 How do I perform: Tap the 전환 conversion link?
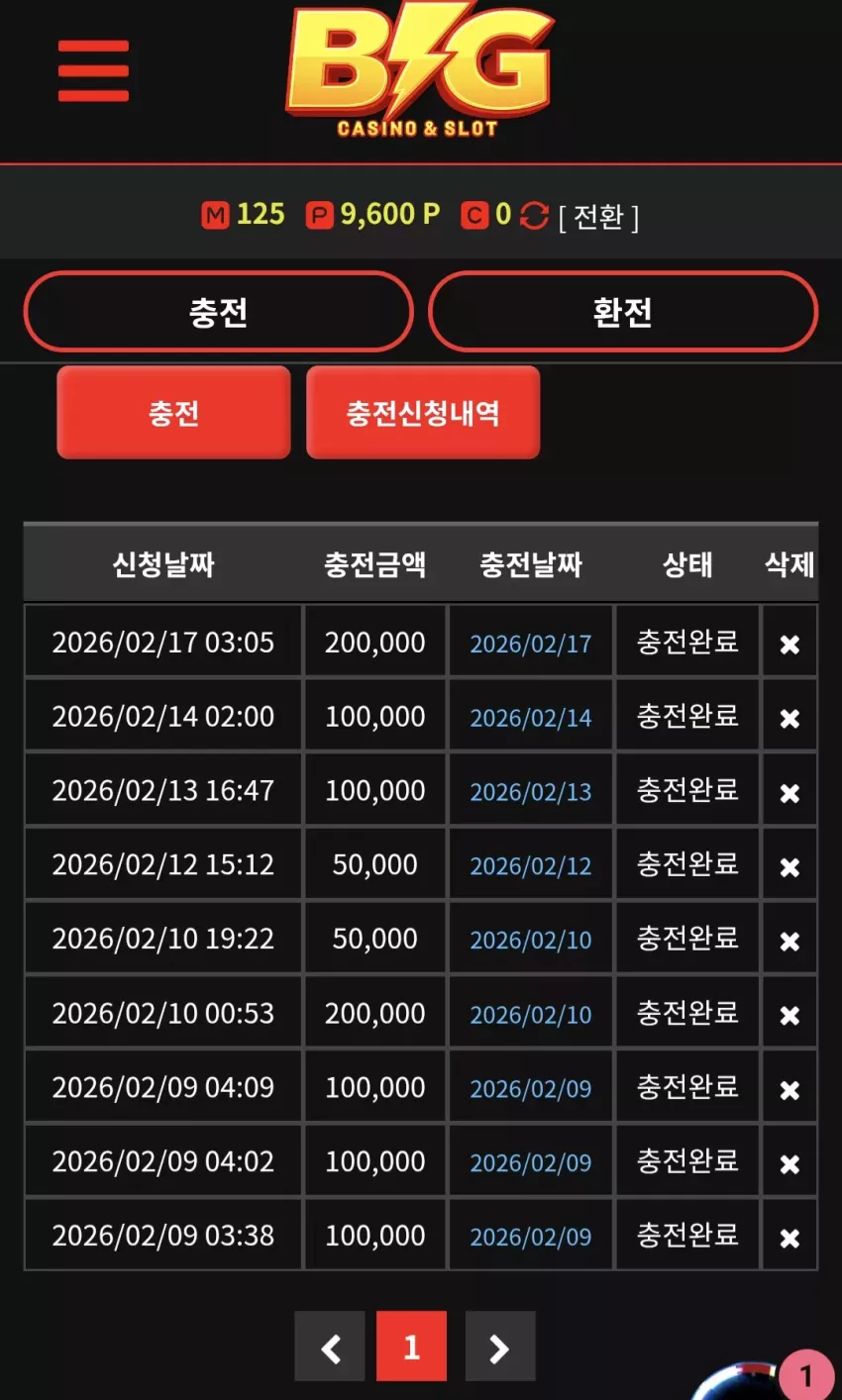pos(598,216)
